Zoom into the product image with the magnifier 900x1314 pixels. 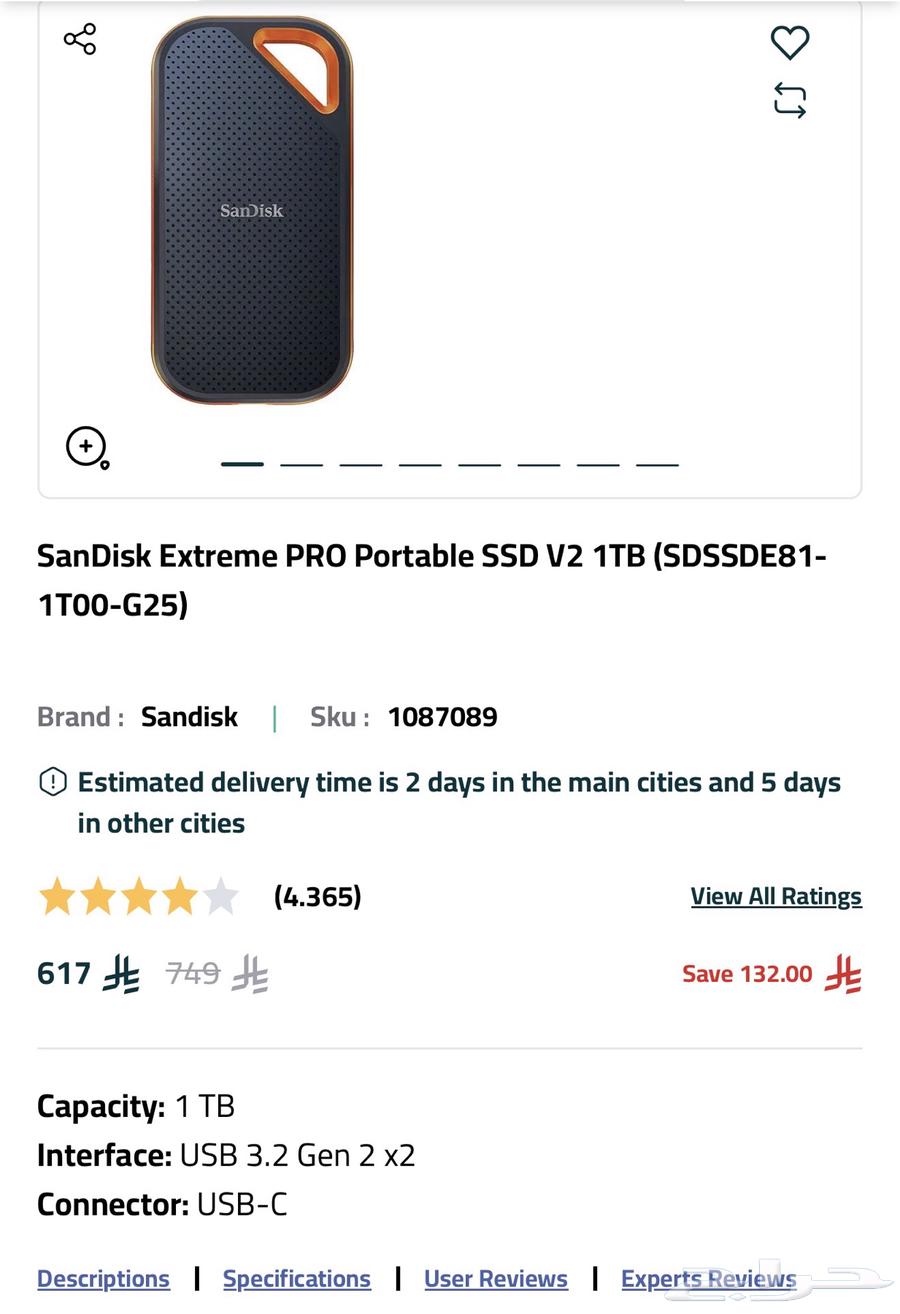tap(86, 447)
